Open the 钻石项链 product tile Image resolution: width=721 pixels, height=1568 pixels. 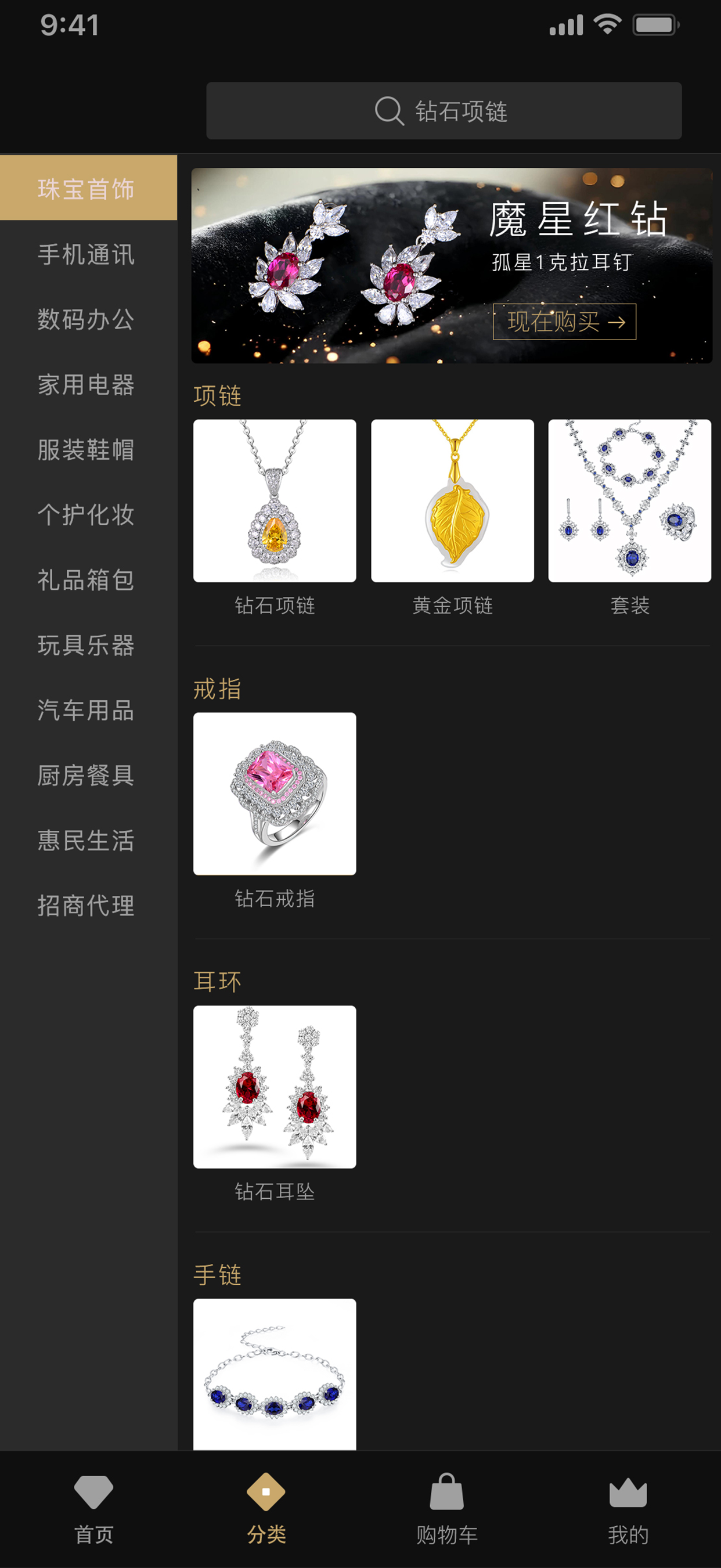click(275, 501)
